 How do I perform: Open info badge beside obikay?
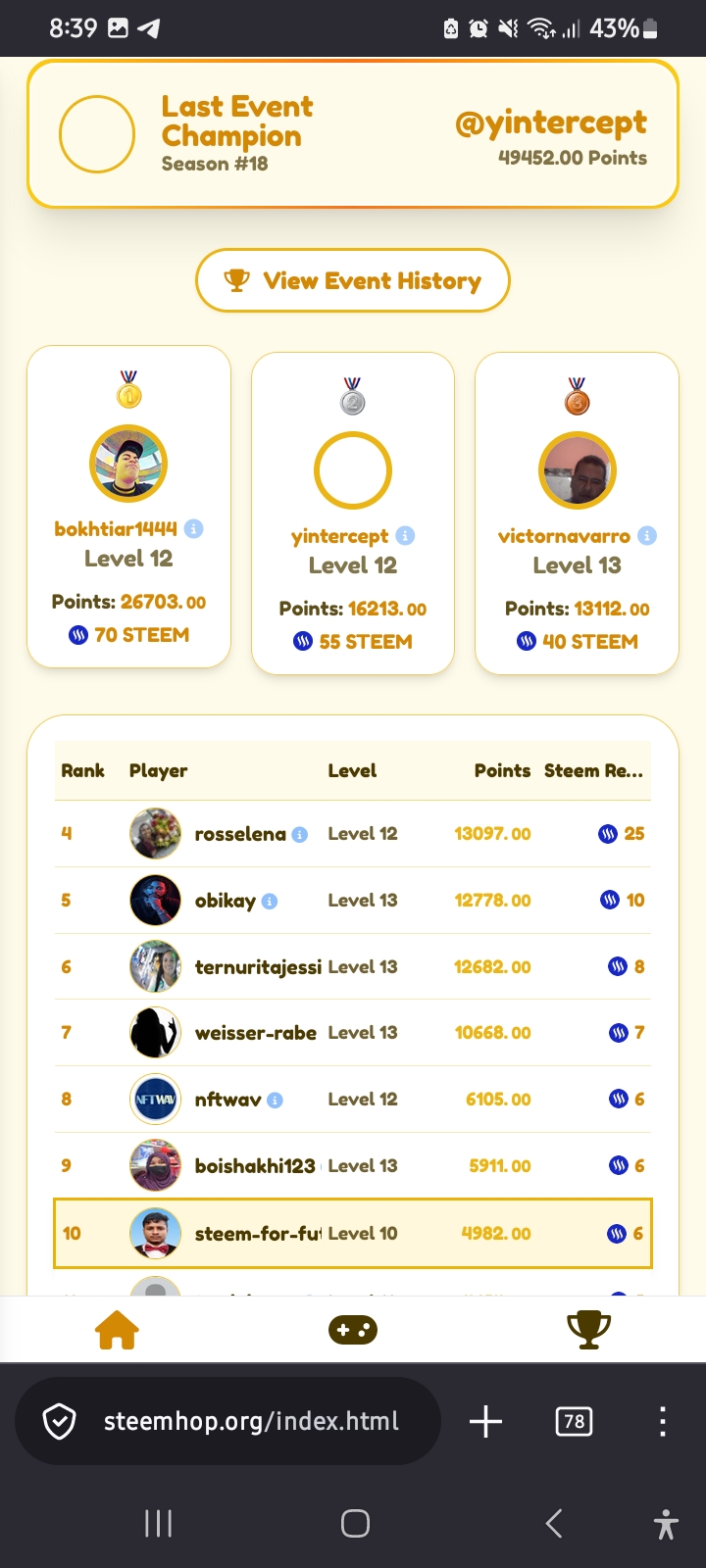point(270,901)
